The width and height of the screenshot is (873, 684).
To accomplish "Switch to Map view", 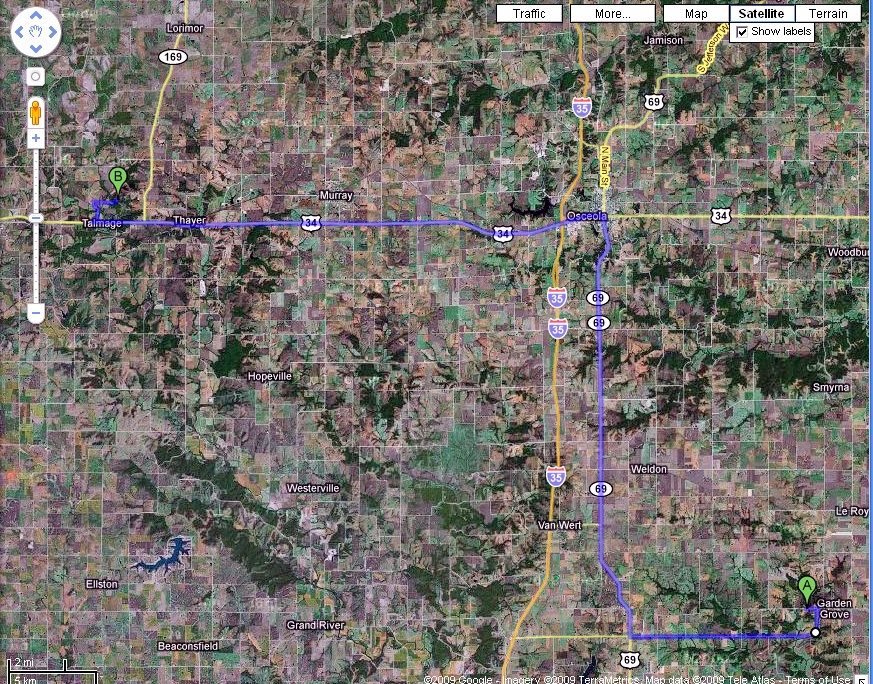I will click(x=696, y=14).
